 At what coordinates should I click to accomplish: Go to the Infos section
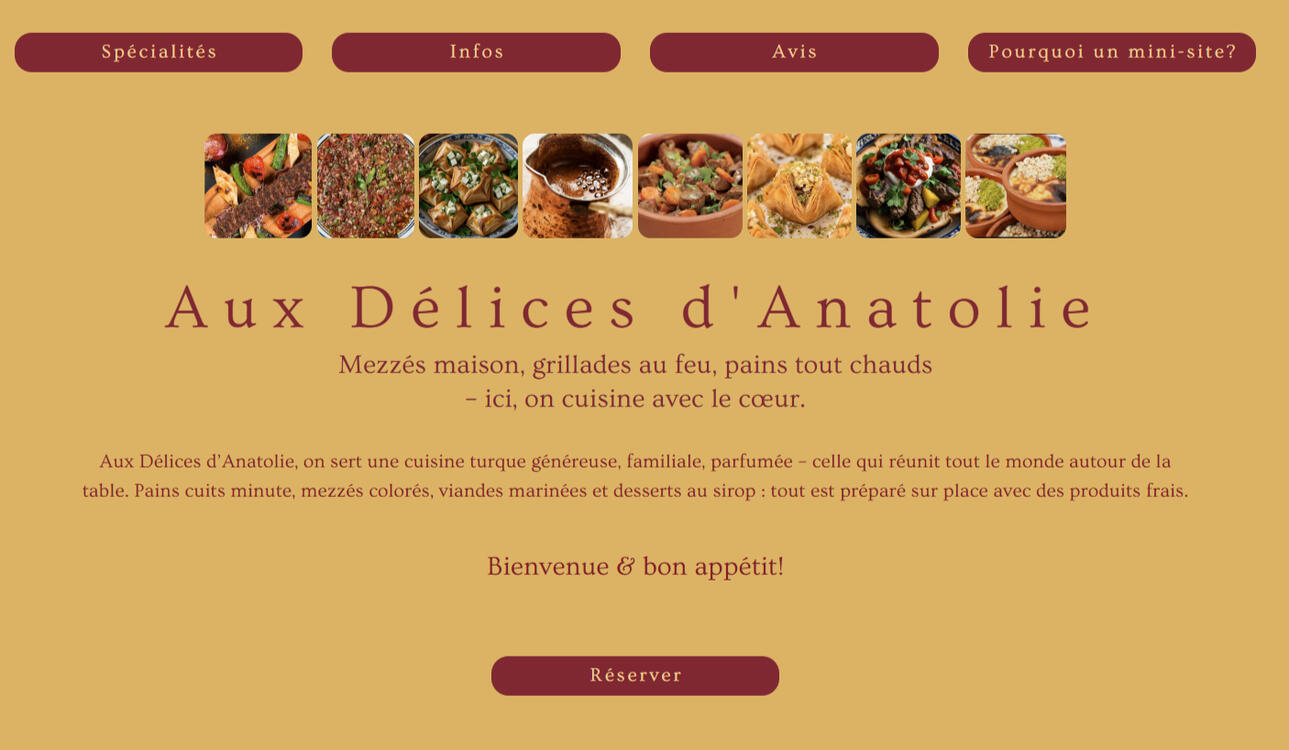pos(476,52)
